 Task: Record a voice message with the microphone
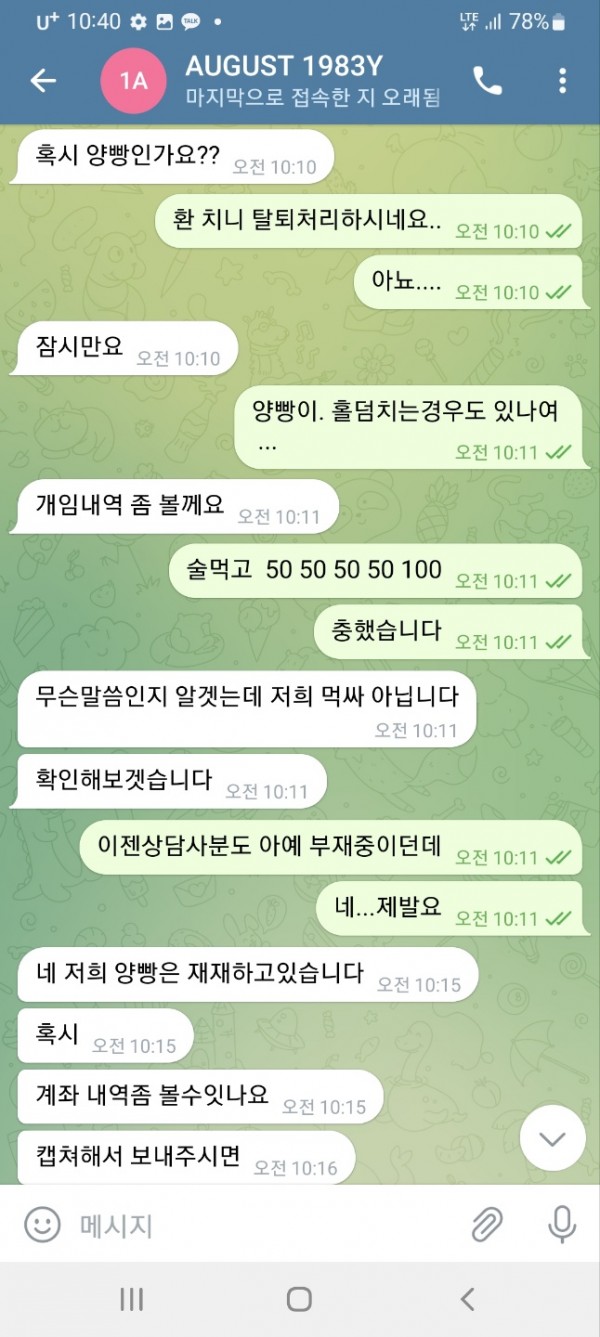561,1224
